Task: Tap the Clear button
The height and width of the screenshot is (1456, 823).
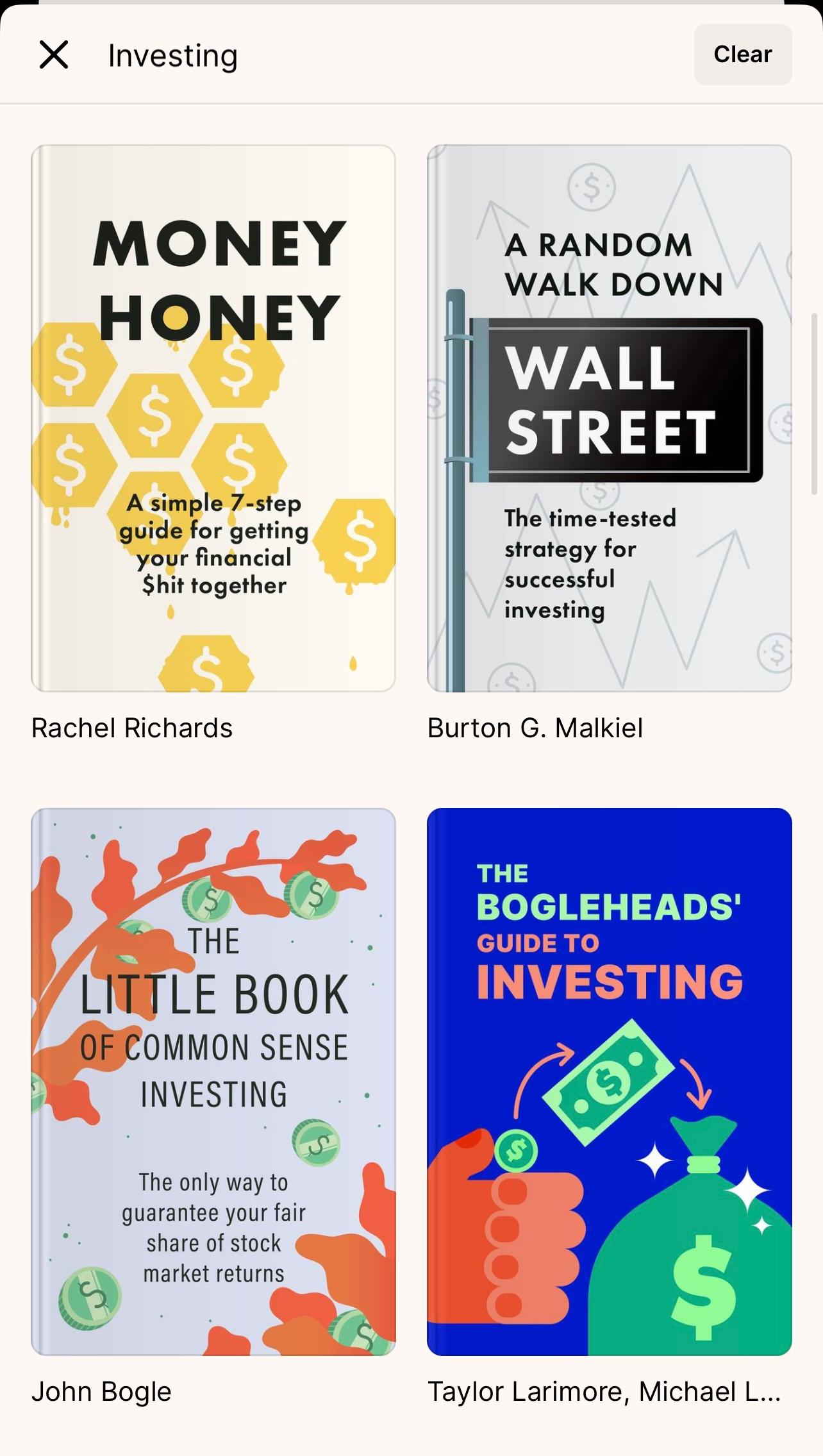Action: point(742,54)
